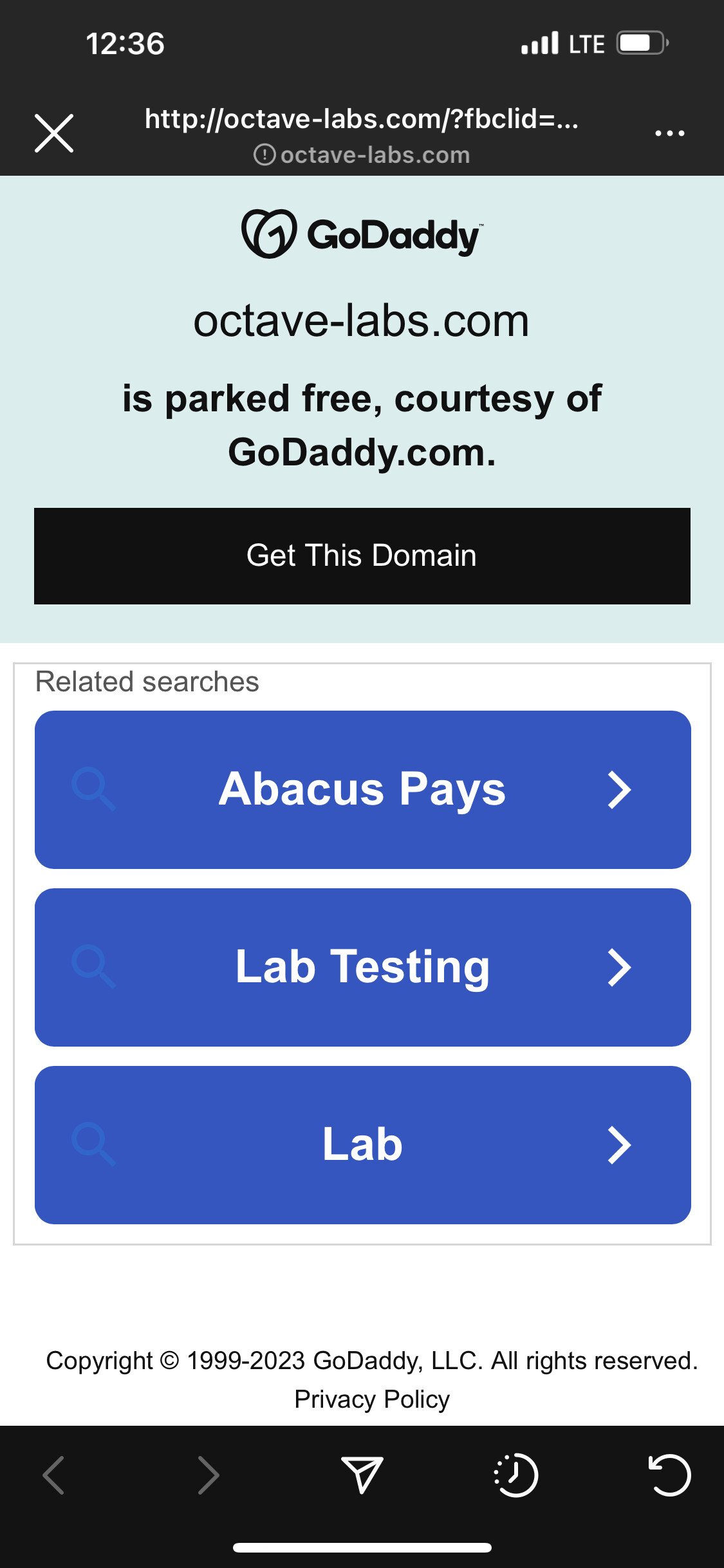Open the Privacy Policy link

click(372, 1399)
